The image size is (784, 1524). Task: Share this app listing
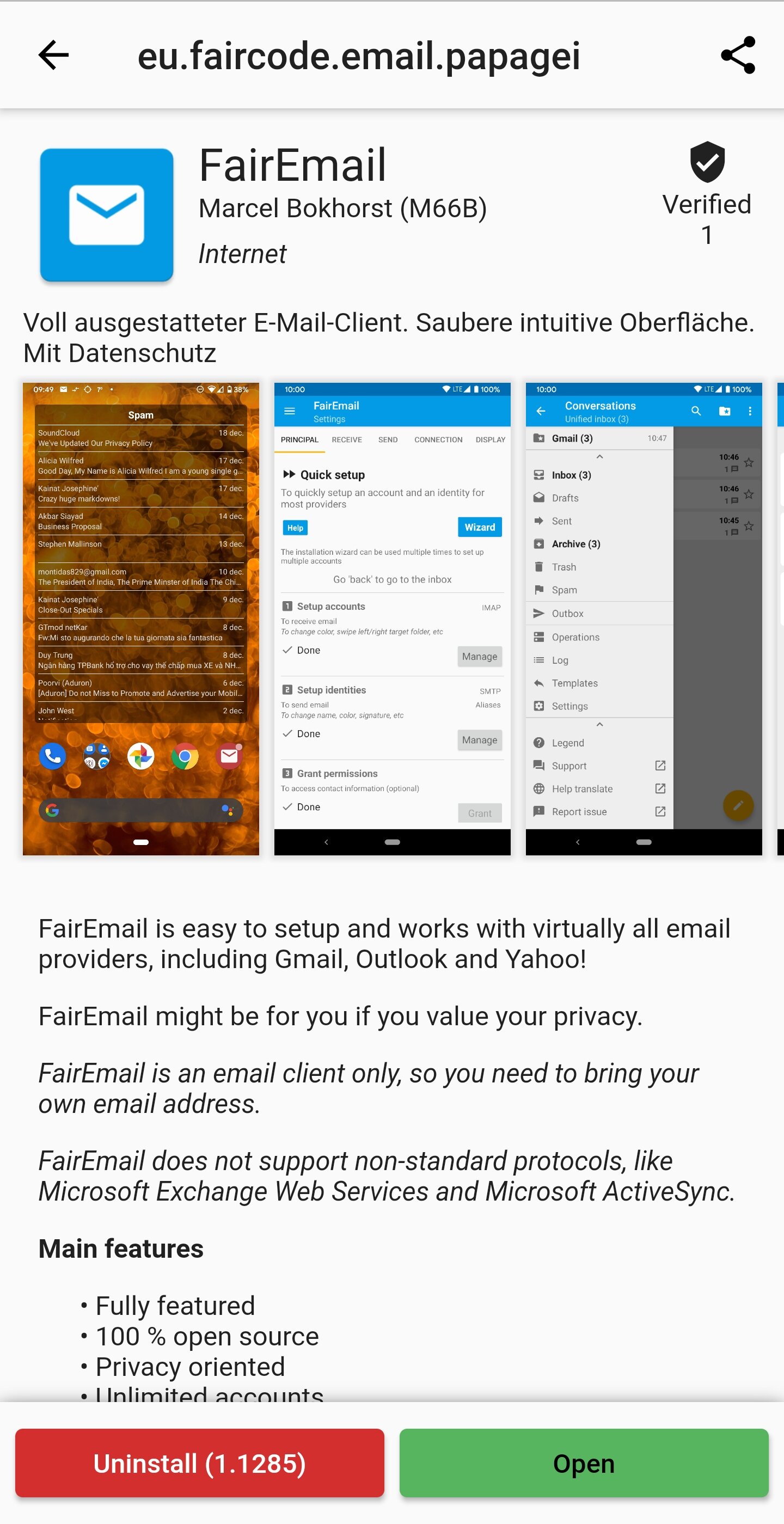(x=737, y=56)
